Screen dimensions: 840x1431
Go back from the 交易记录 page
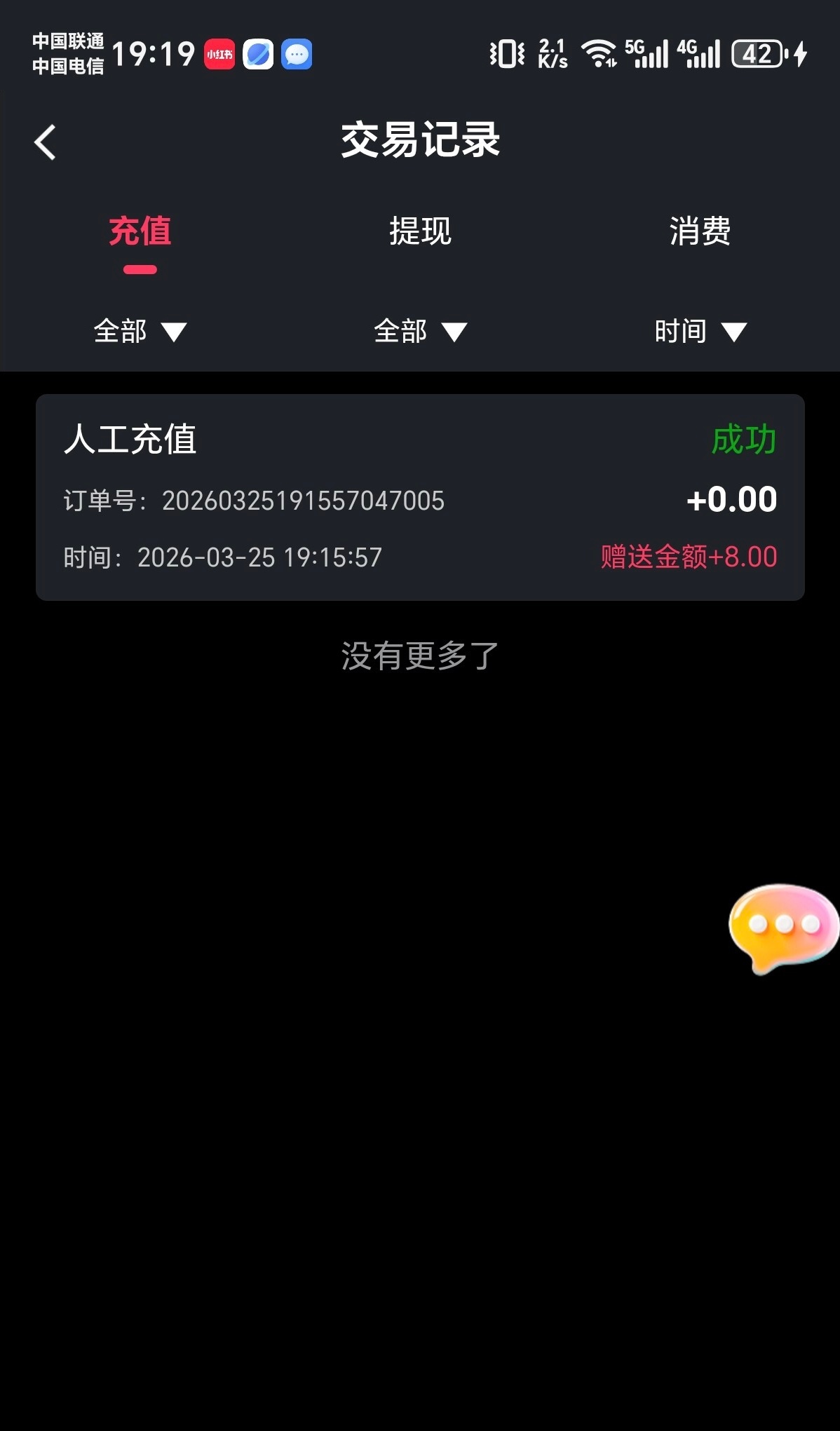coord(46,142)
